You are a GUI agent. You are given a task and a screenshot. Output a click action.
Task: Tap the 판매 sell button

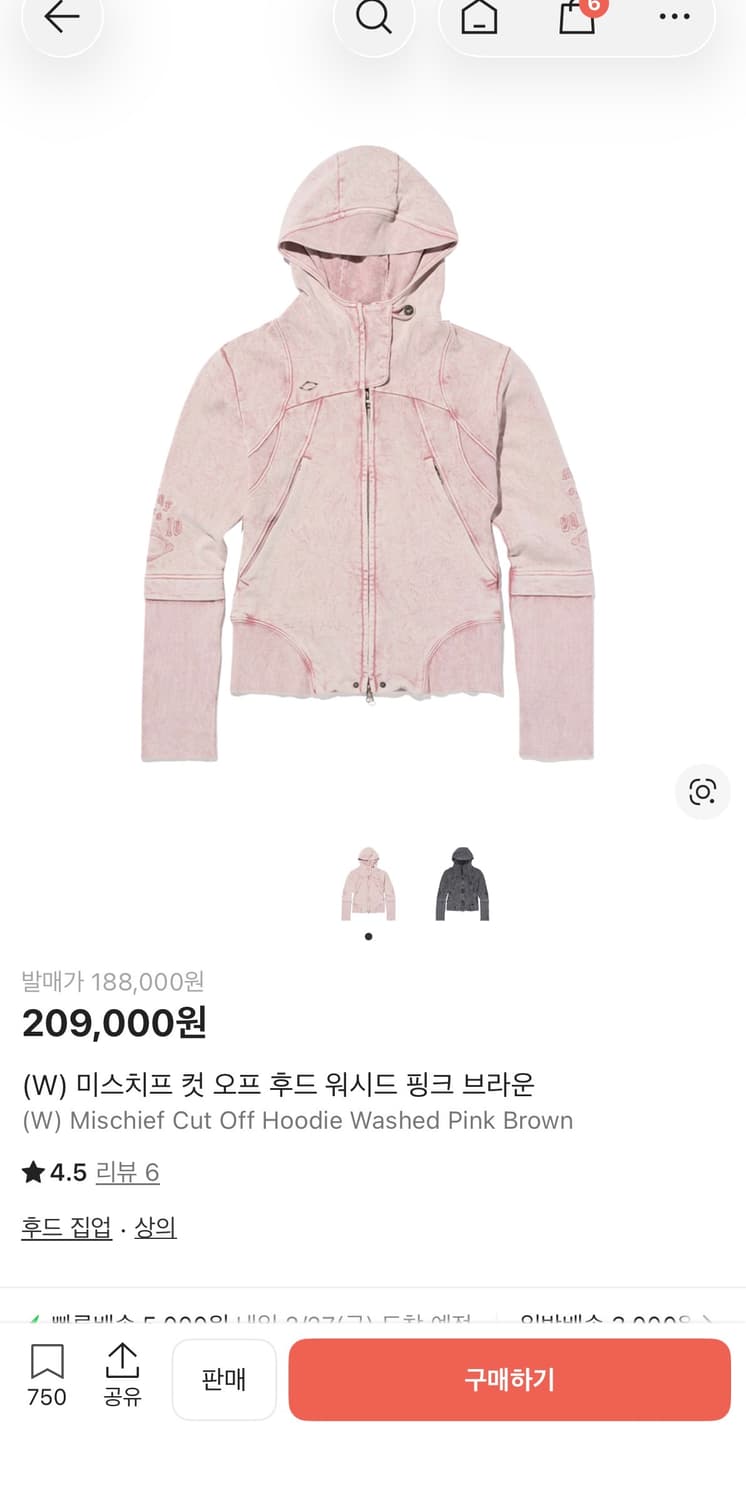coord(224,1380)
